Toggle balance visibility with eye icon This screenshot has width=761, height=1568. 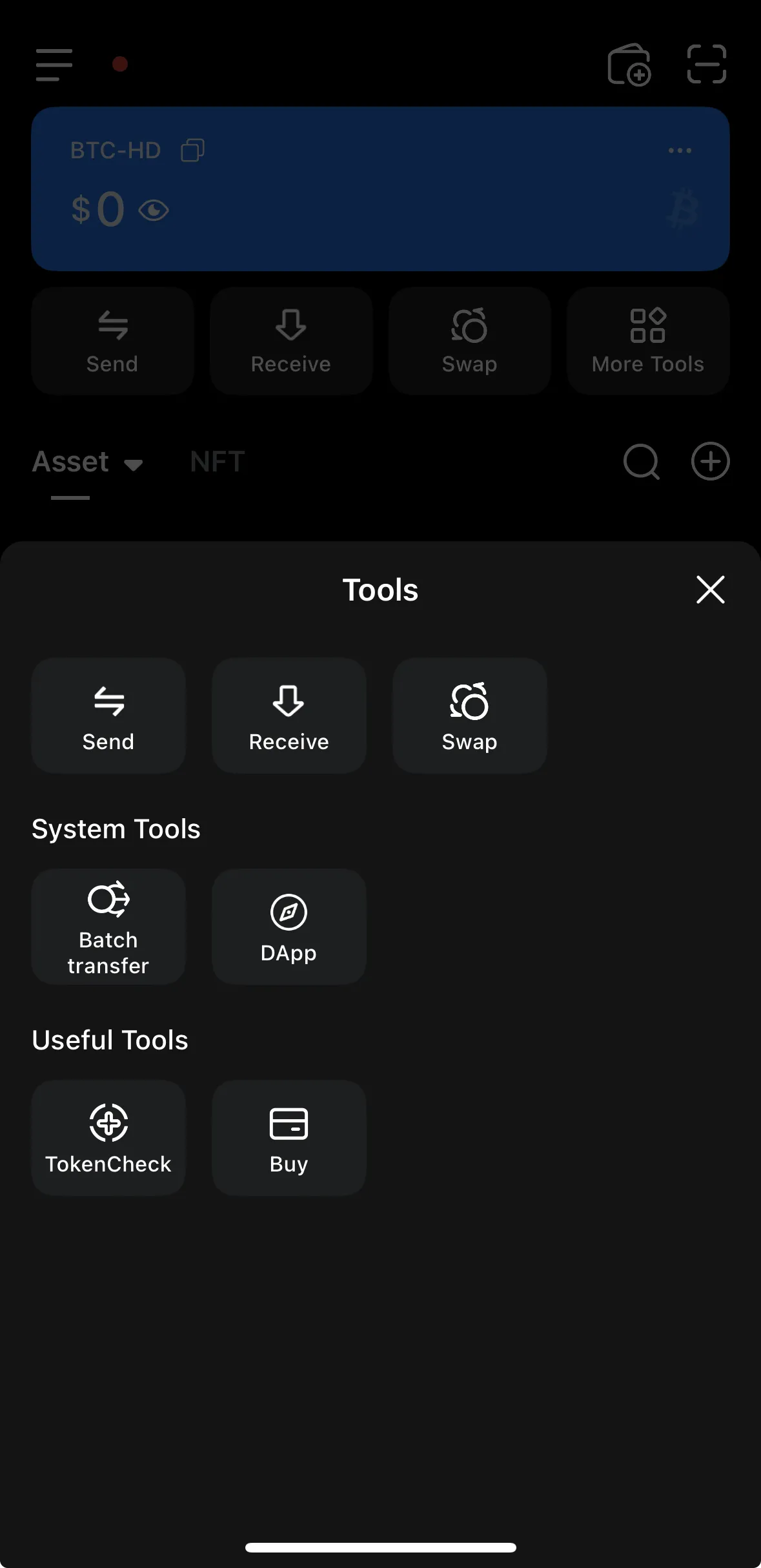[x=154, y=210]
